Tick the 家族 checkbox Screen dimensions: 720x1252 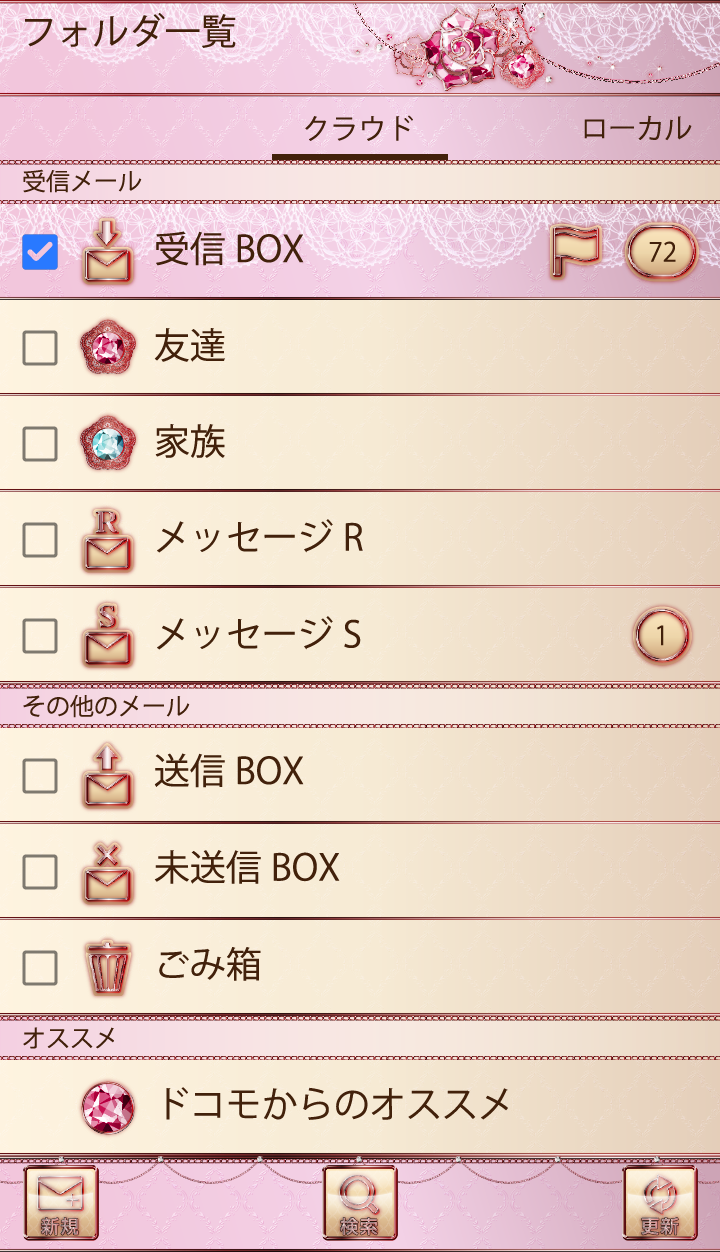tap(40, 443)
